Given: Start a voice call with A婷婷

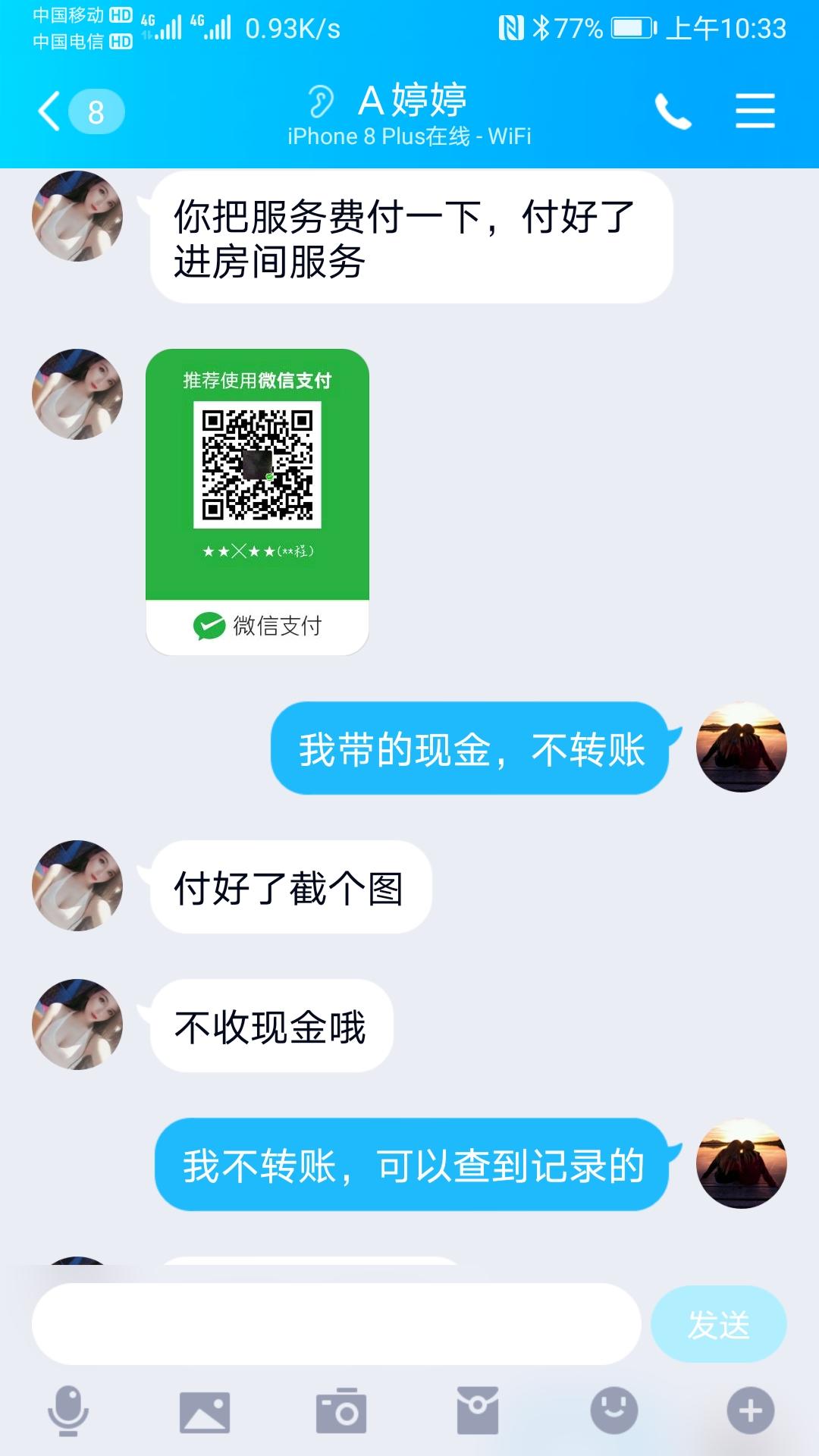Looking at the screenshot, I should 673,112.
